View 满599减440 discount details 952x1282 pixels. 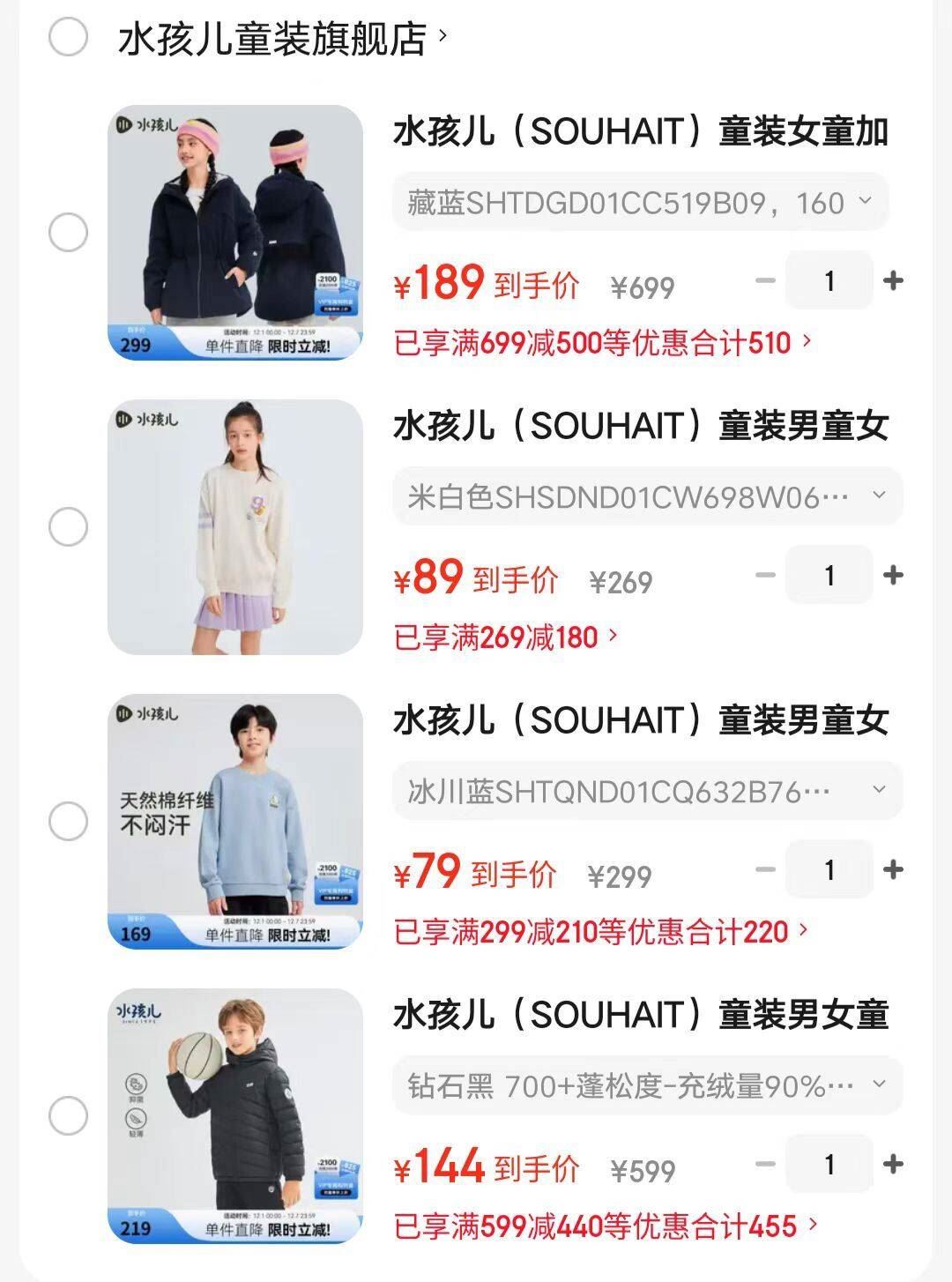pos(606,1226)
